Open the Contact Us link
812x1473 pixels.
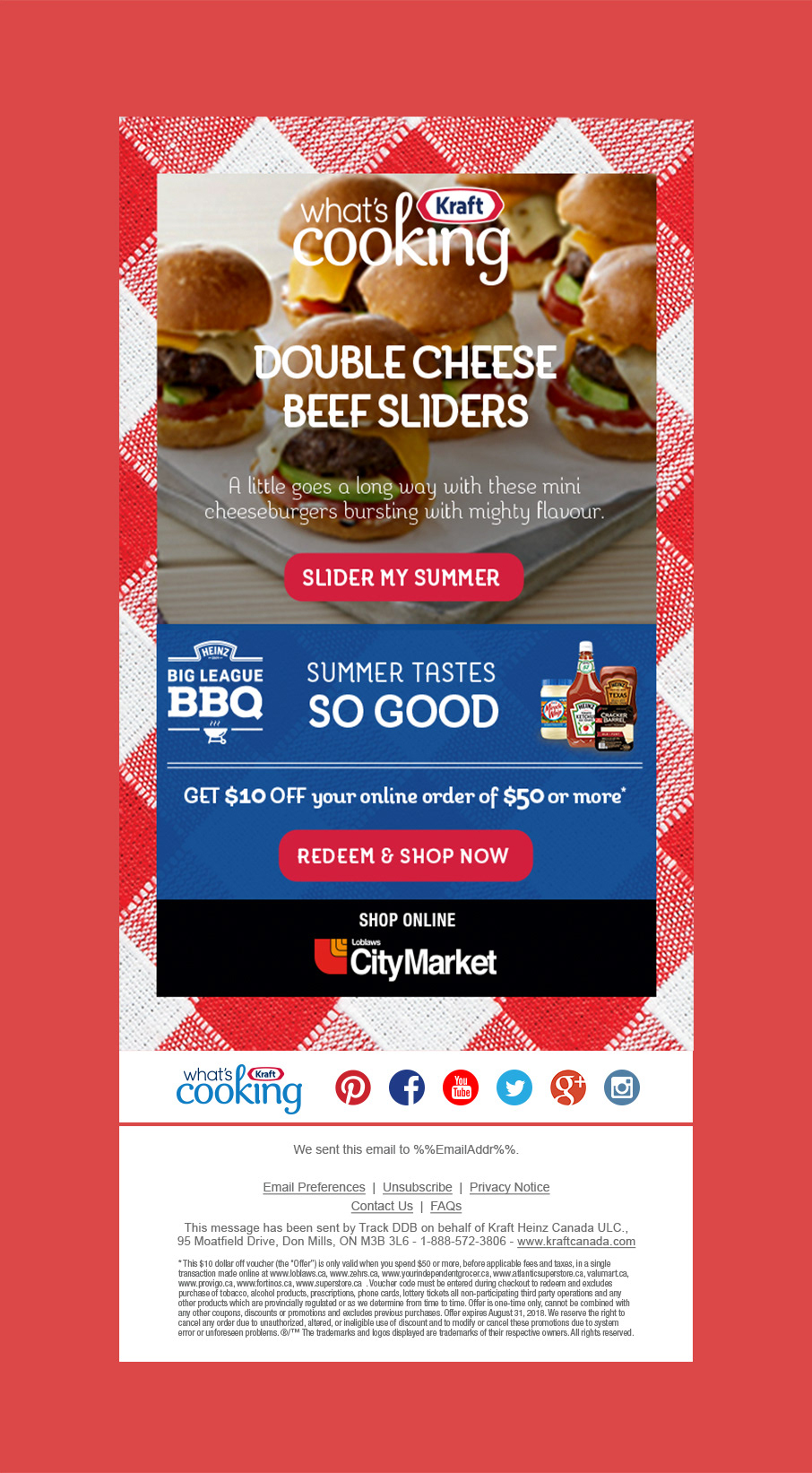tap(382, 1206)
